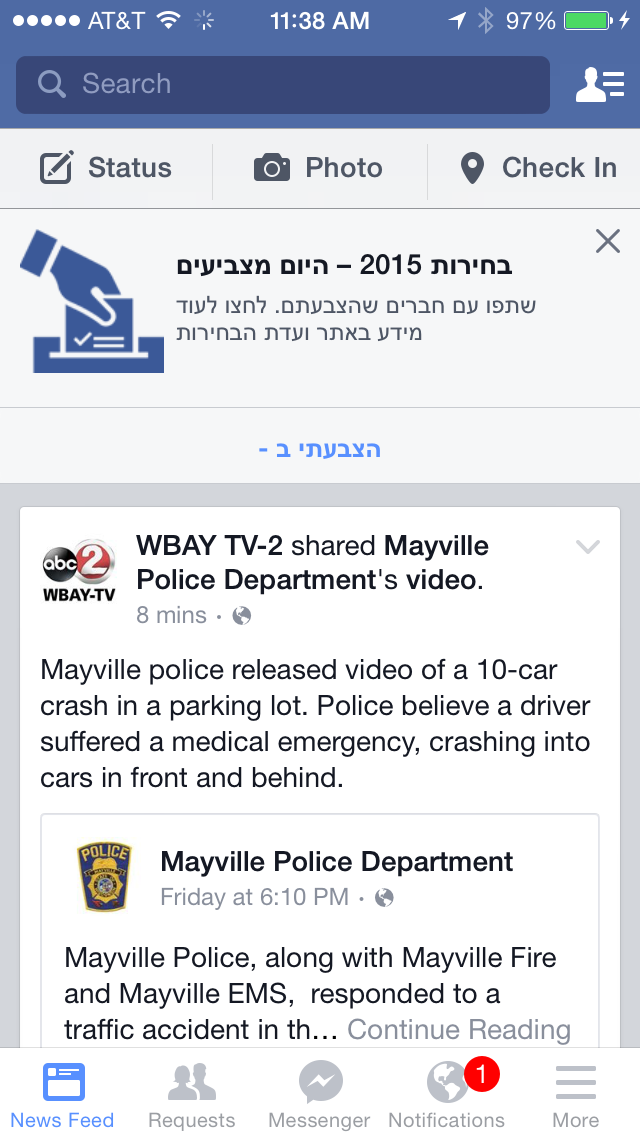Tap the Hebrew link under the election banner
The height and width of the screenshot is (1136, 640).
pyautogui.click(x=319, y=449)
